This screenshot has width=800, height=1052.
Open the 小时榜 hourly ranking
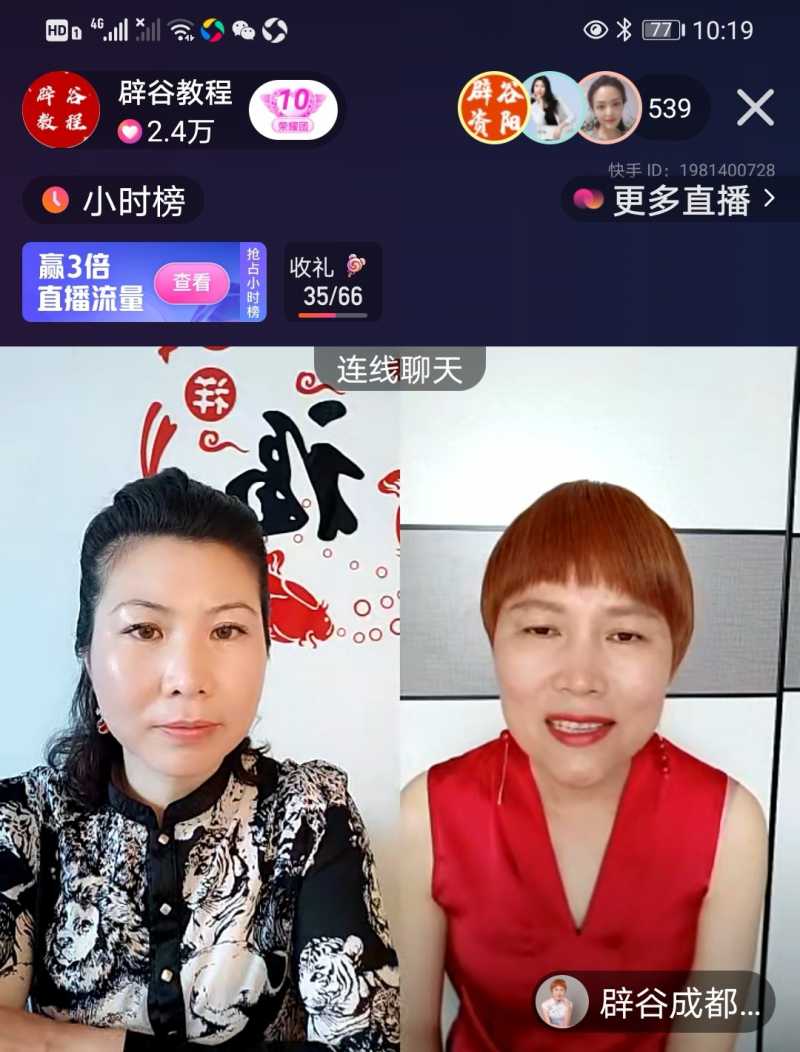click(x=114, y=201)
